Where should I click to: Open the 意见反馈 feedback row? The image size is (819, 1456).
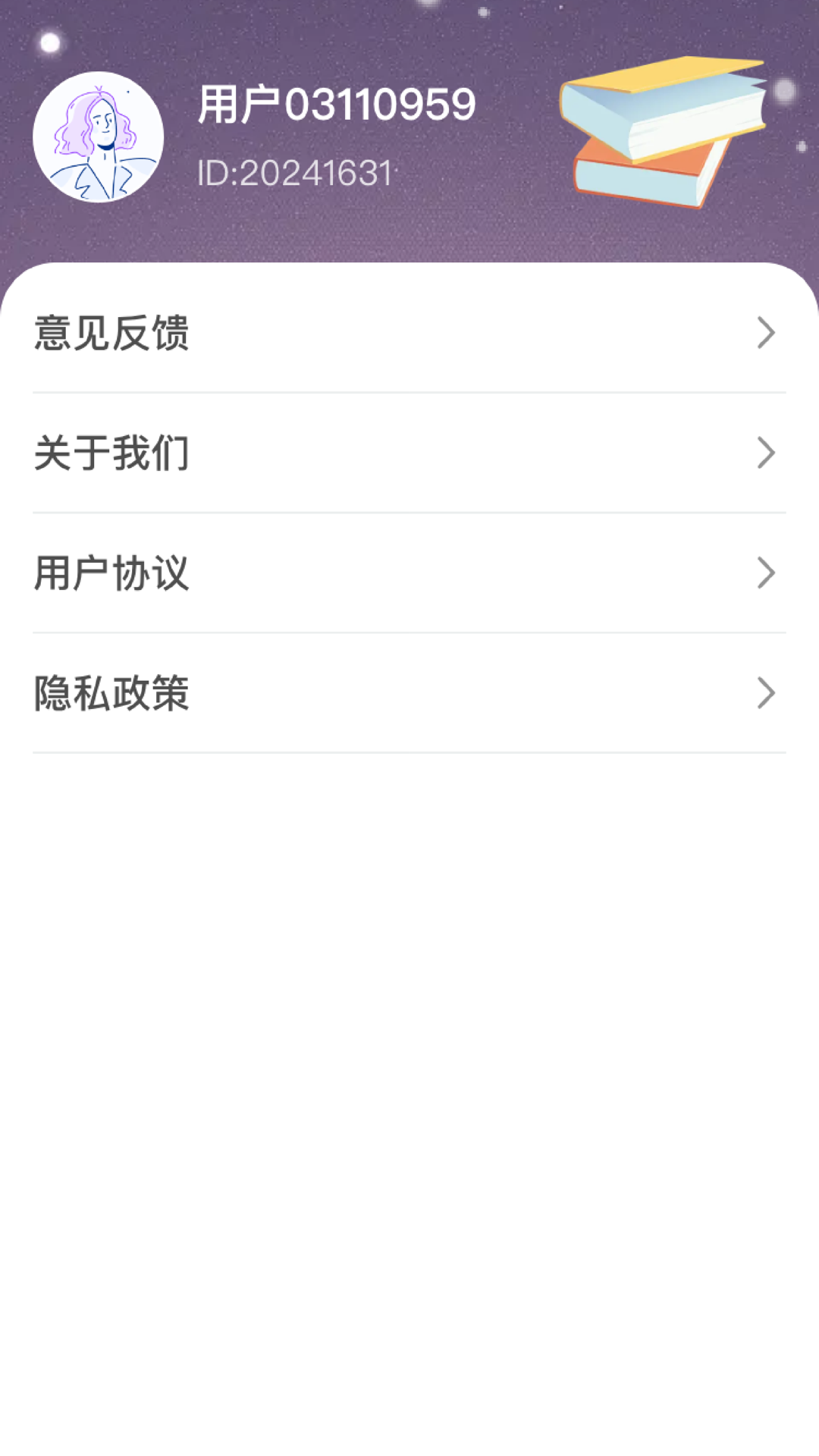409,333
